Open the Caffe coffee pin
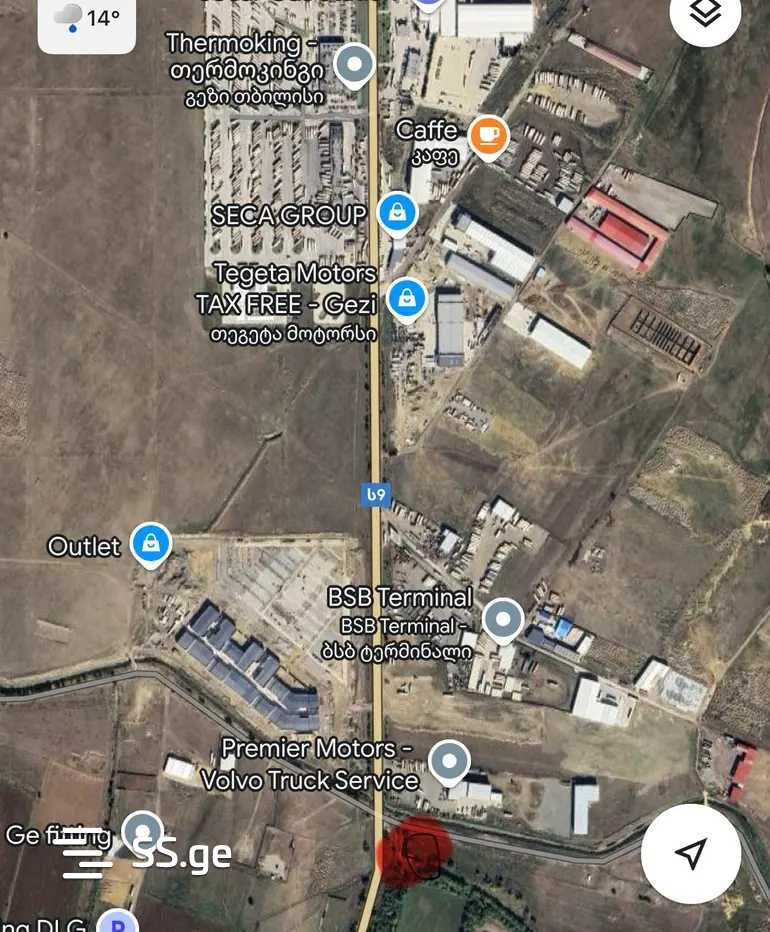Screen dimensions: 770x932 pyautogui.click(x=487, y=134)
